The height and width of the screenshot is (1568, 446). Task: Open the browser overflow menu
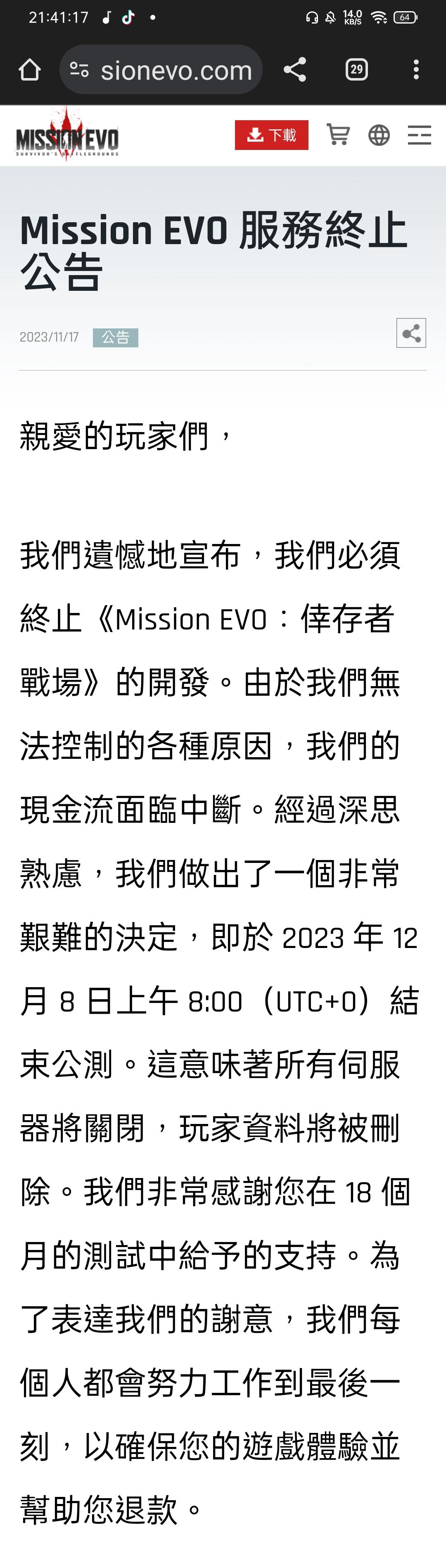416,69
